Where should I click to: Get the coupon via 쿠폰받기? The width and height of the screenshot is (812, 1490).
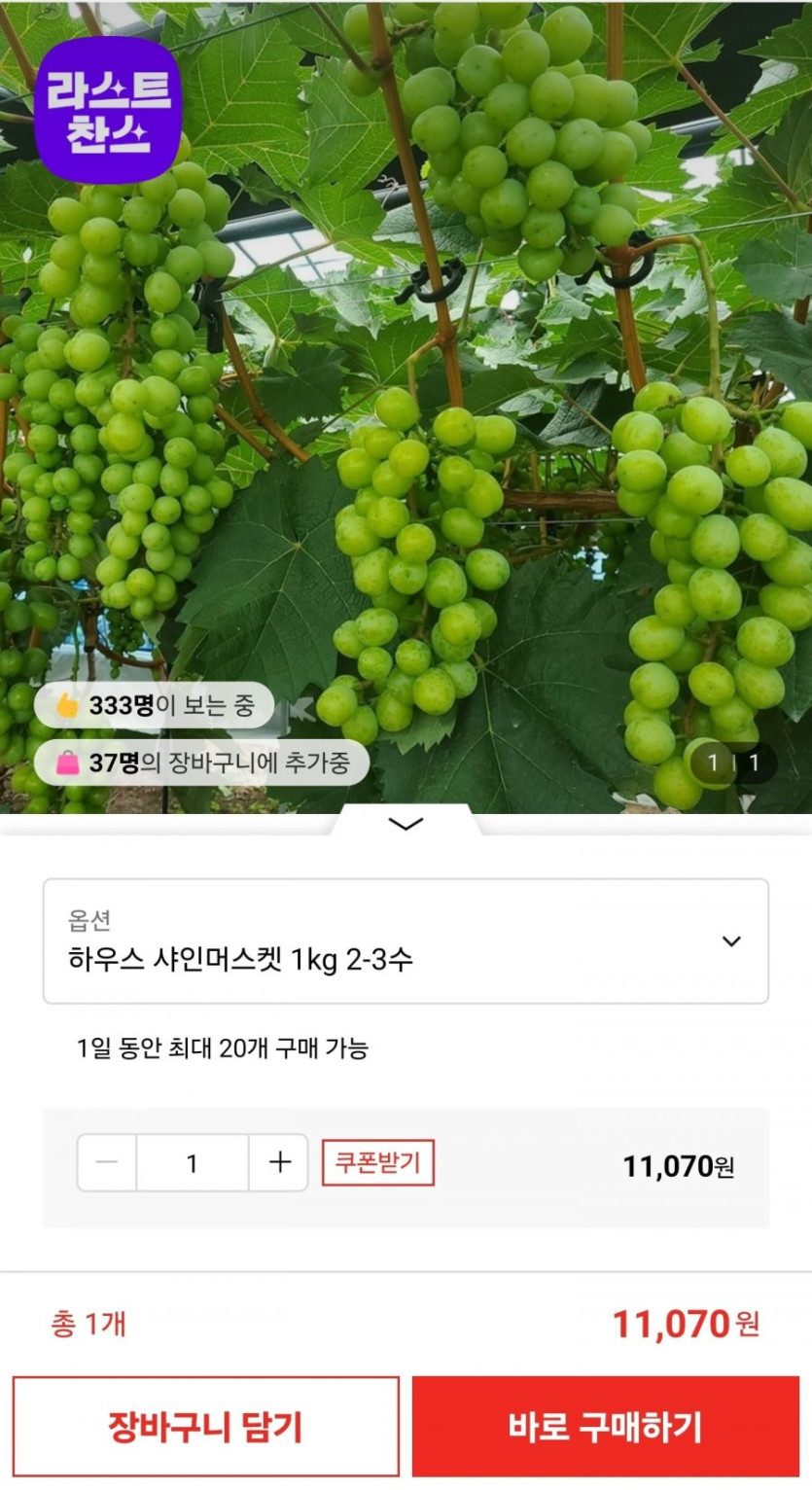click(377, 1162)
